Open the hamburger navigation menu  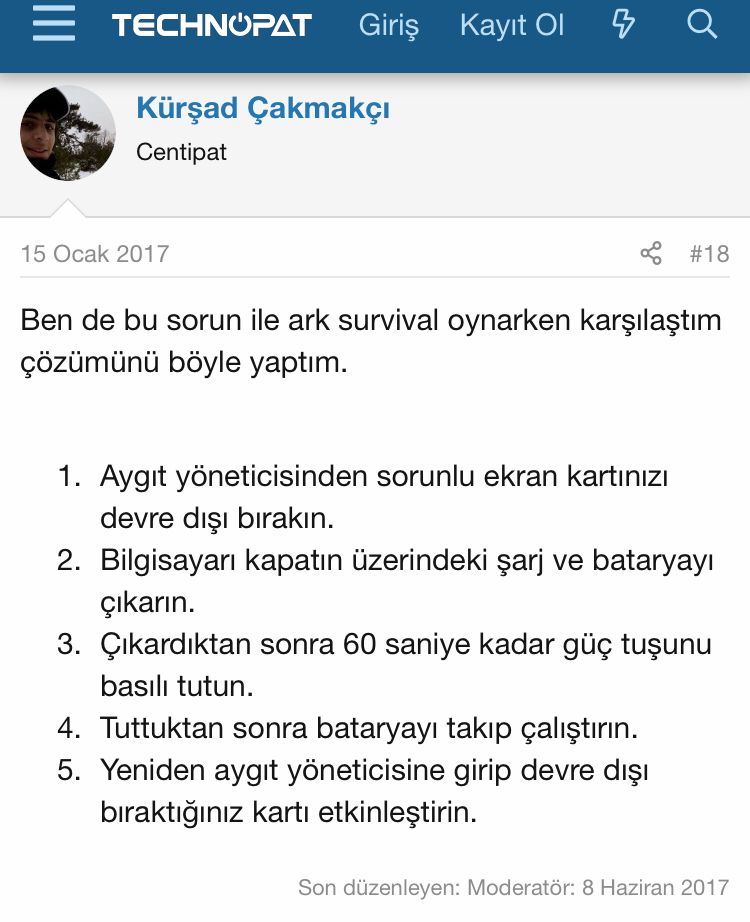pyautogui.click(x=54, y=25)
